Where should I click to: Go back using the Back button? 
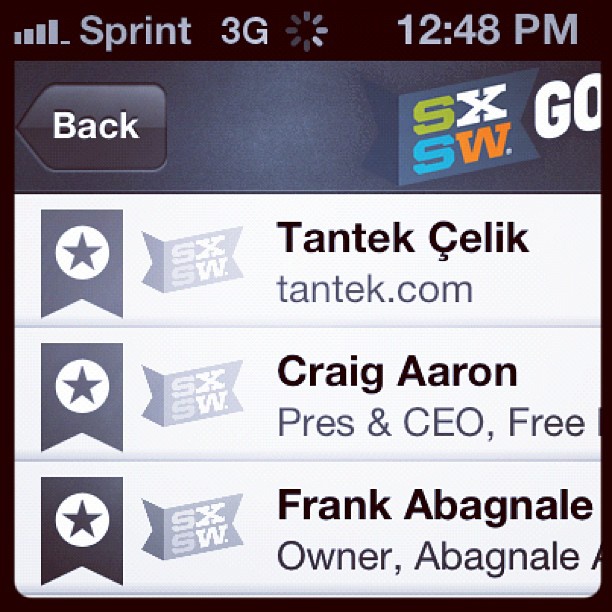coord(92,126)
